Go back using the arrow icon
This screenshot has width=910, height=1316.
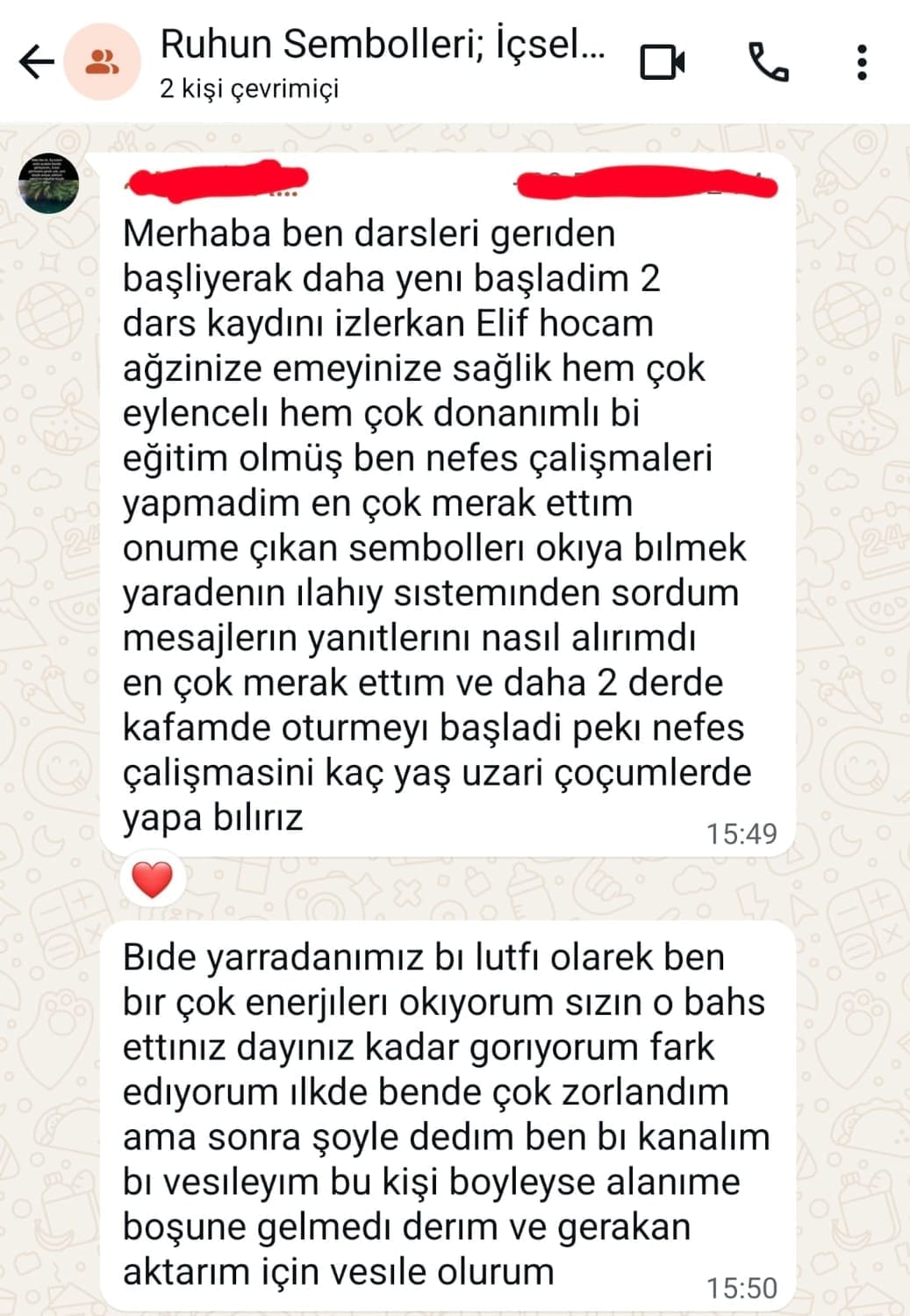[x=36, y=62]
